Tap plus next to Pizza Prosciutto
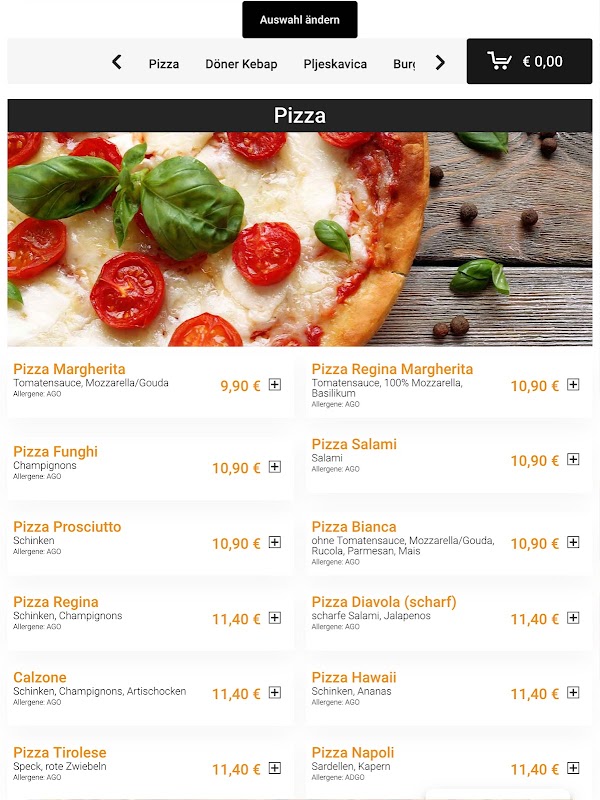The width and height of the screenshot is (600, 800). [x=275, y=543]
